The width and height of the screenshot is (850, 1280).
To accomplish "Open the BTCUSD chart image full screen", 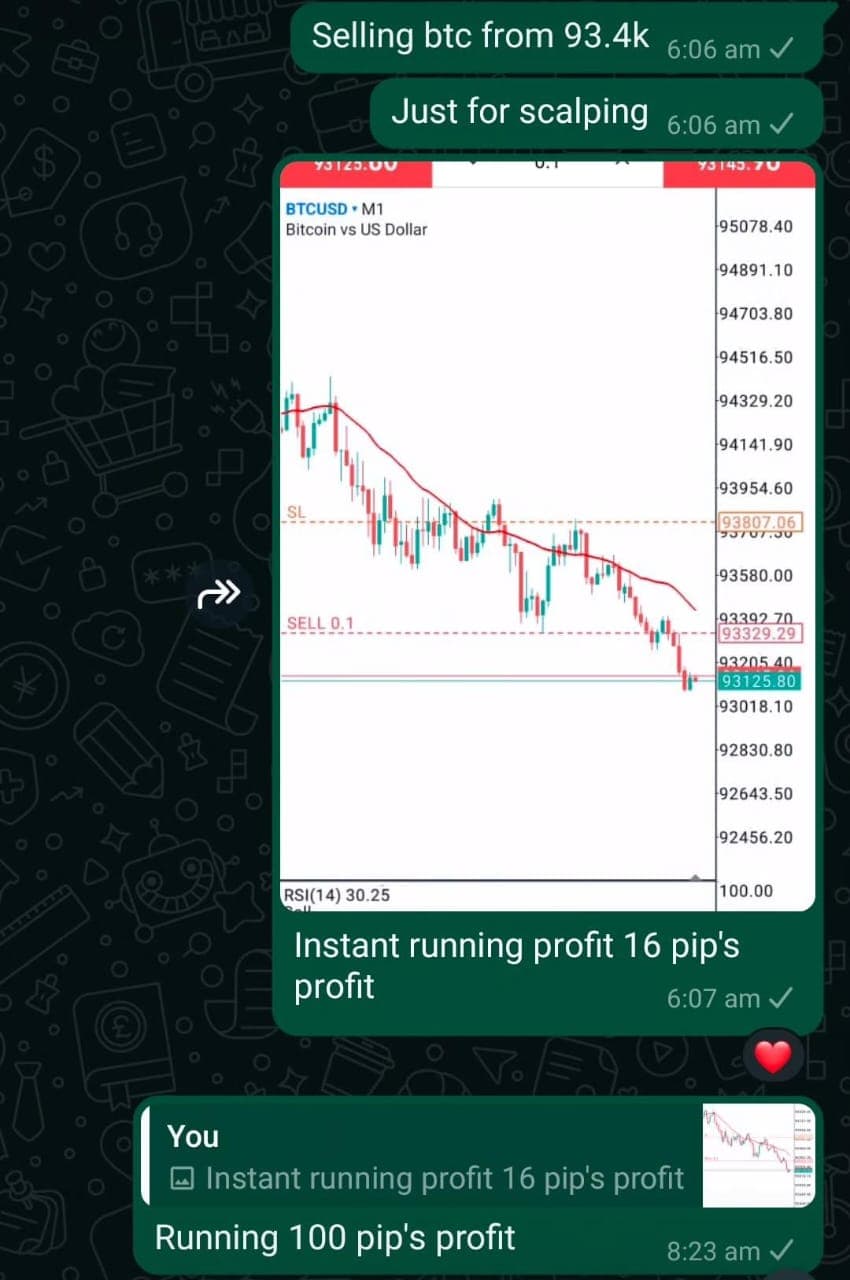I will point(547,535).
